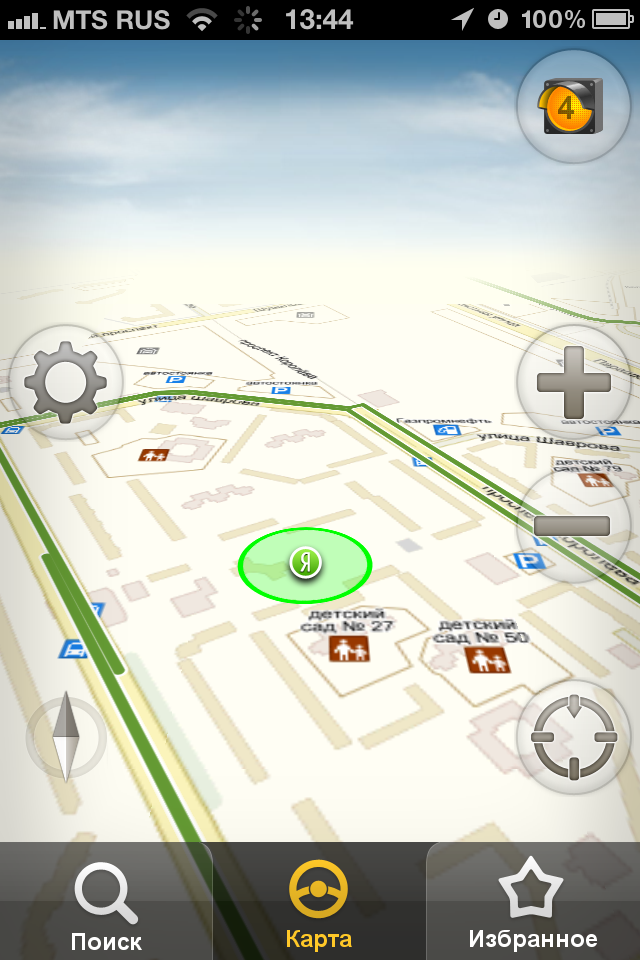Viewport: 640px width, 960px height.
Task: Zoom in with the plus button
Action: (x=573, y=381)
